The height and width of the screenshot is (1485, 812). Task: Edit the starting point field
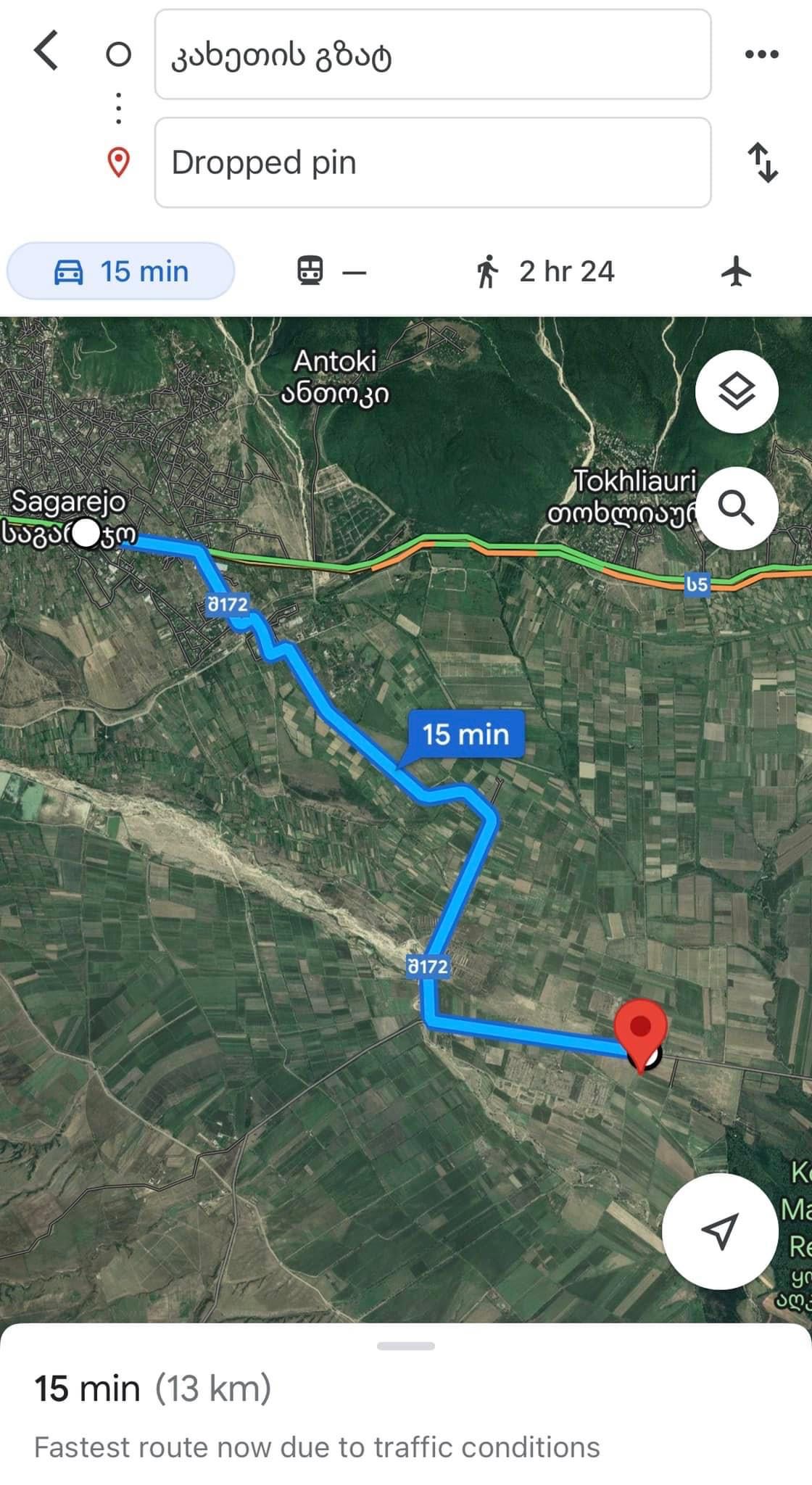[x=432, y=55]
